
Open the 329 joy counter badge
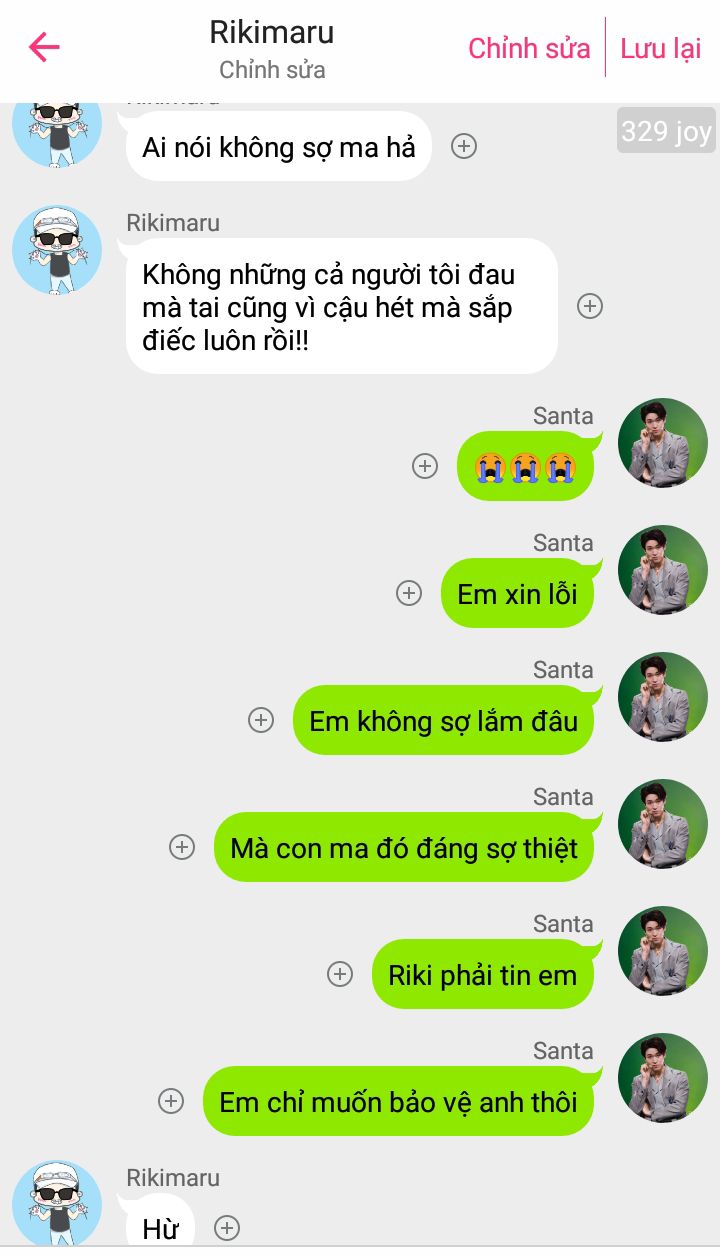666,131
